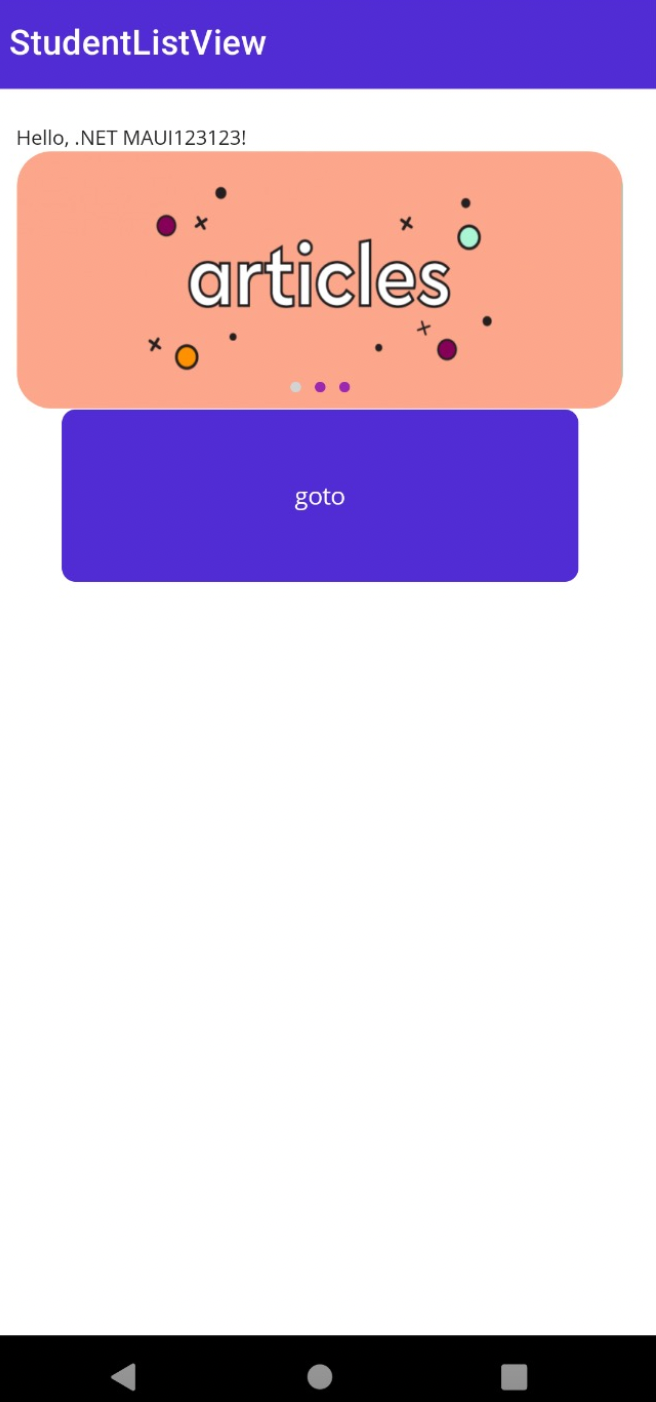The image size is (656, 1402).
Task: Go back using the system back button
Action: [x=124, y=1377]
